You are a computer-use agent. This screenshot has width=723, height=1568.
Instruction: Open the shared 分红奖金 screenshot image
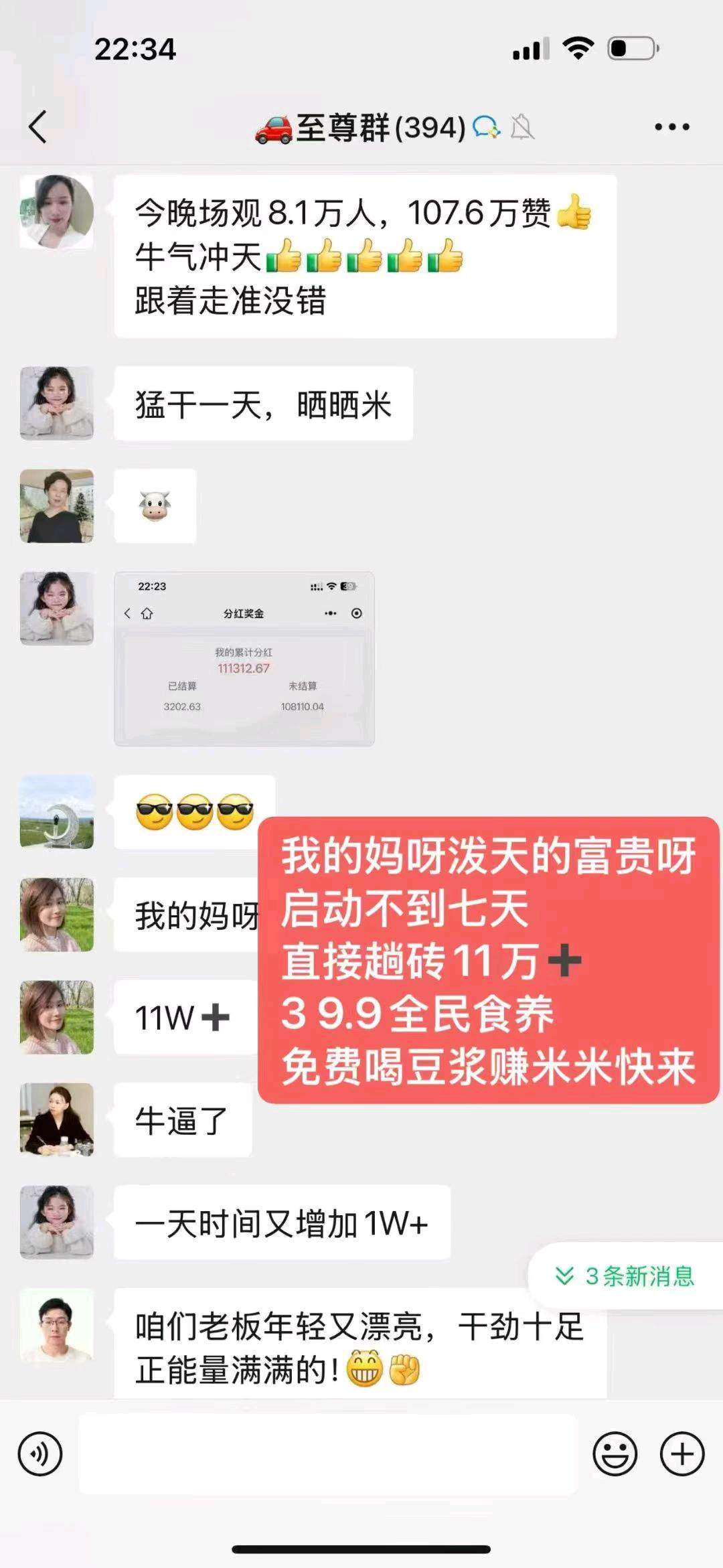tap(244, 659)
